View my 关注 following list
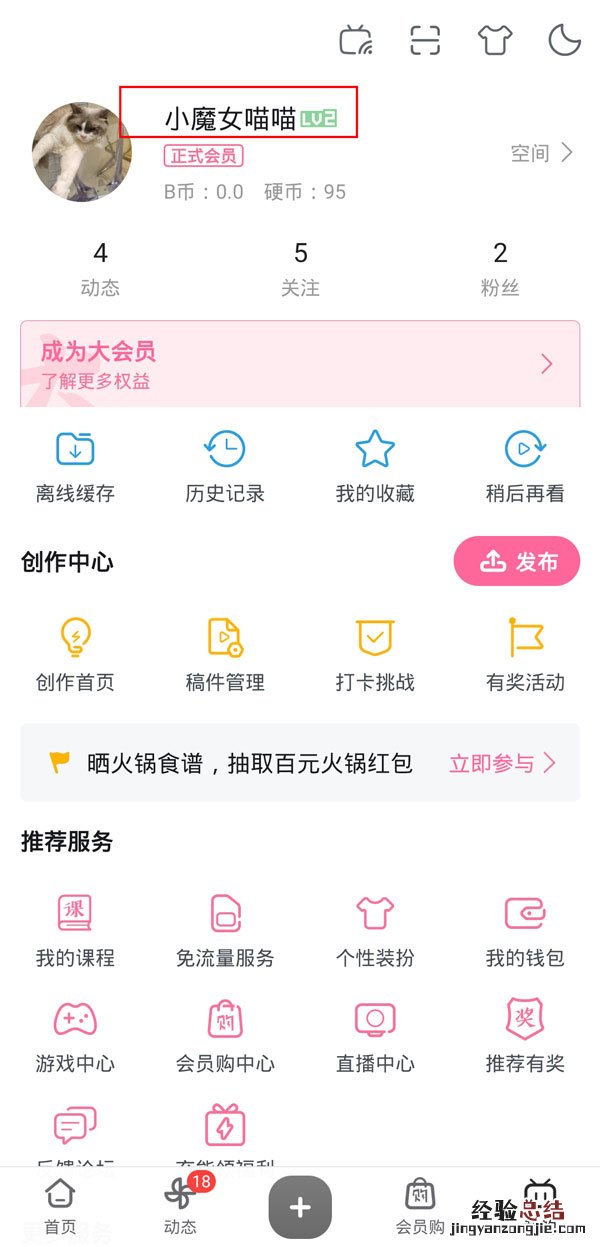This screenshot has height=1247, width=600. click(300, 267)
